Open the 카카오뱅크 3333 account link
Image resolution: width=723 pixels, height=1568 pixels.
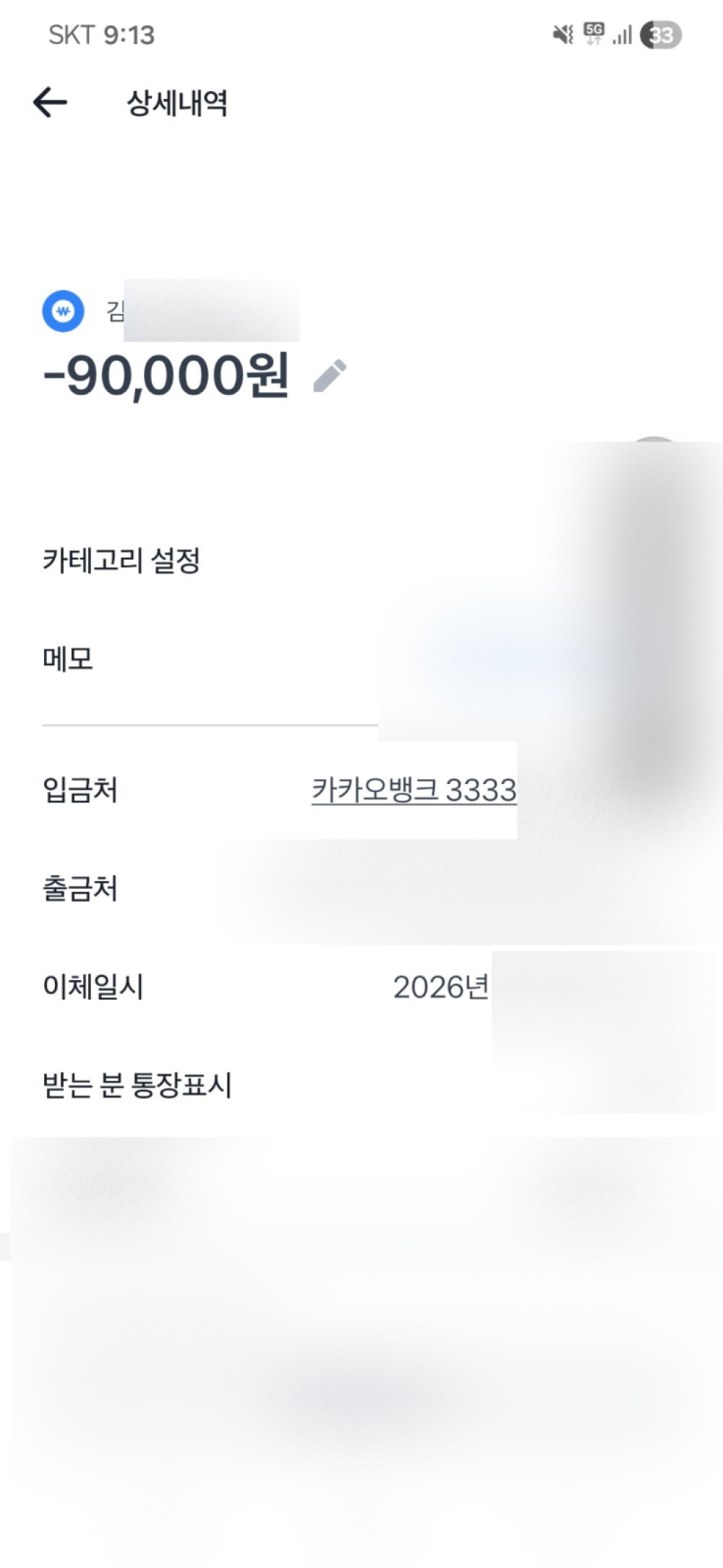point(414,790)
